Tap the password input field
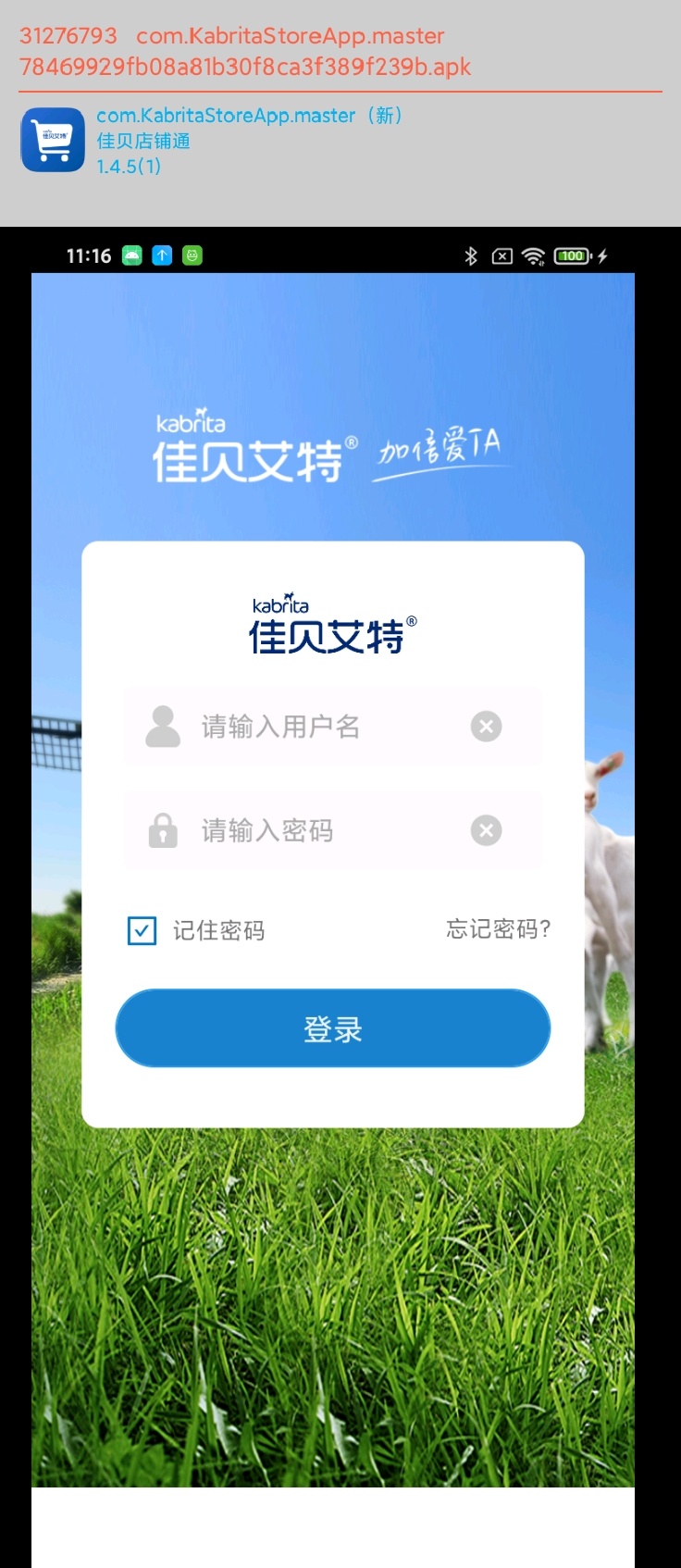 pyautogui.click(x=315, y=830)
